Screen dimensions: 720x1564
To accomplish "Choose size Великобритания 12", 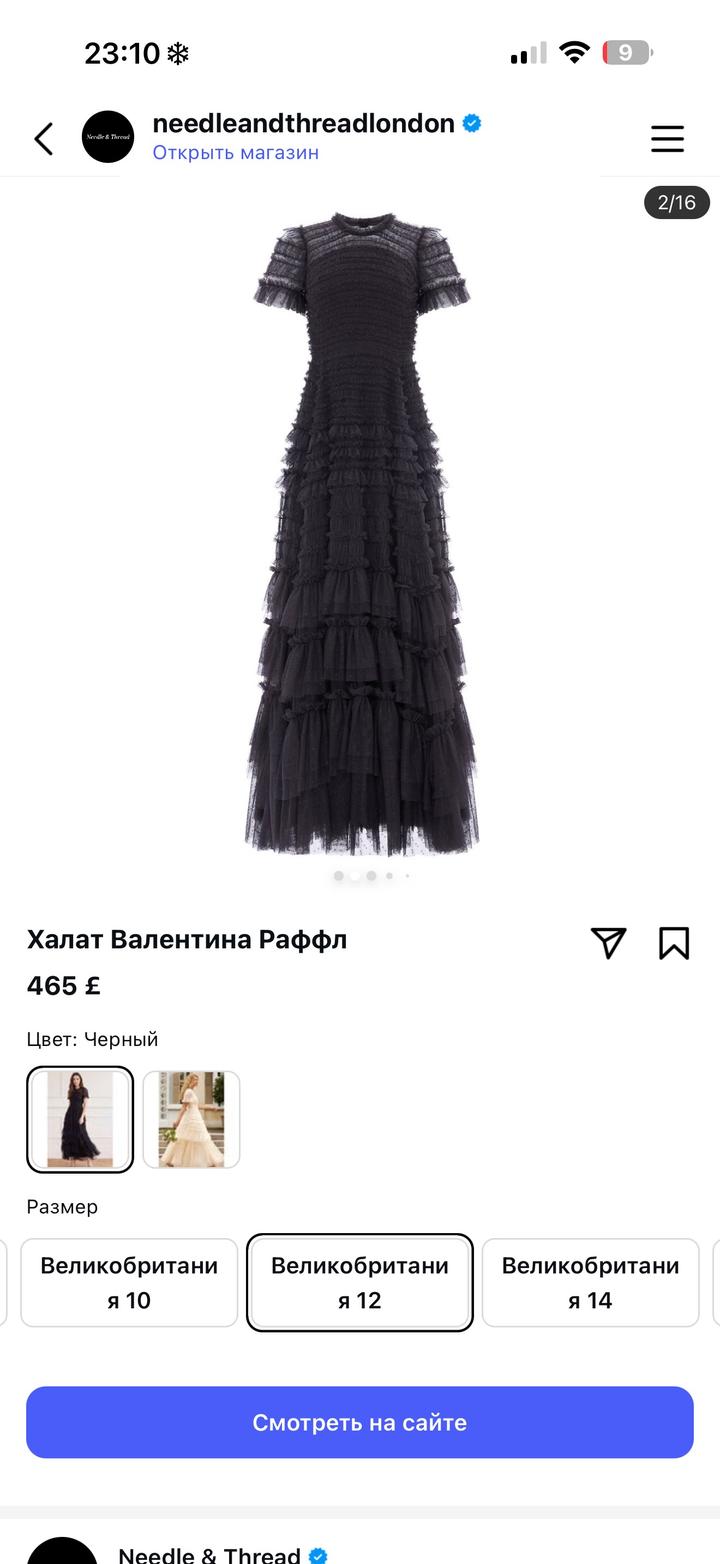I will coord(360,1283).
